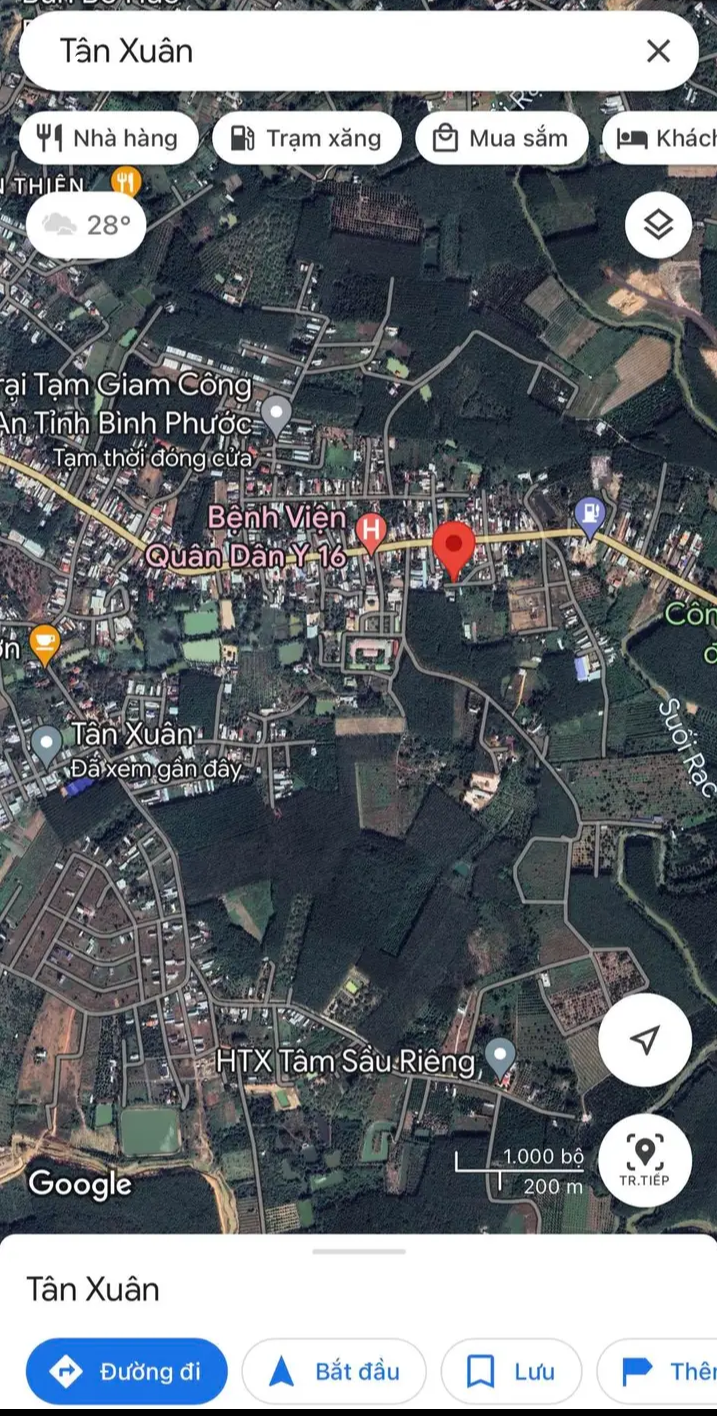Start navigation with Bắt đầu
The height and width of the screenshot is (1416, 717).
click(x=334, y=1371)
